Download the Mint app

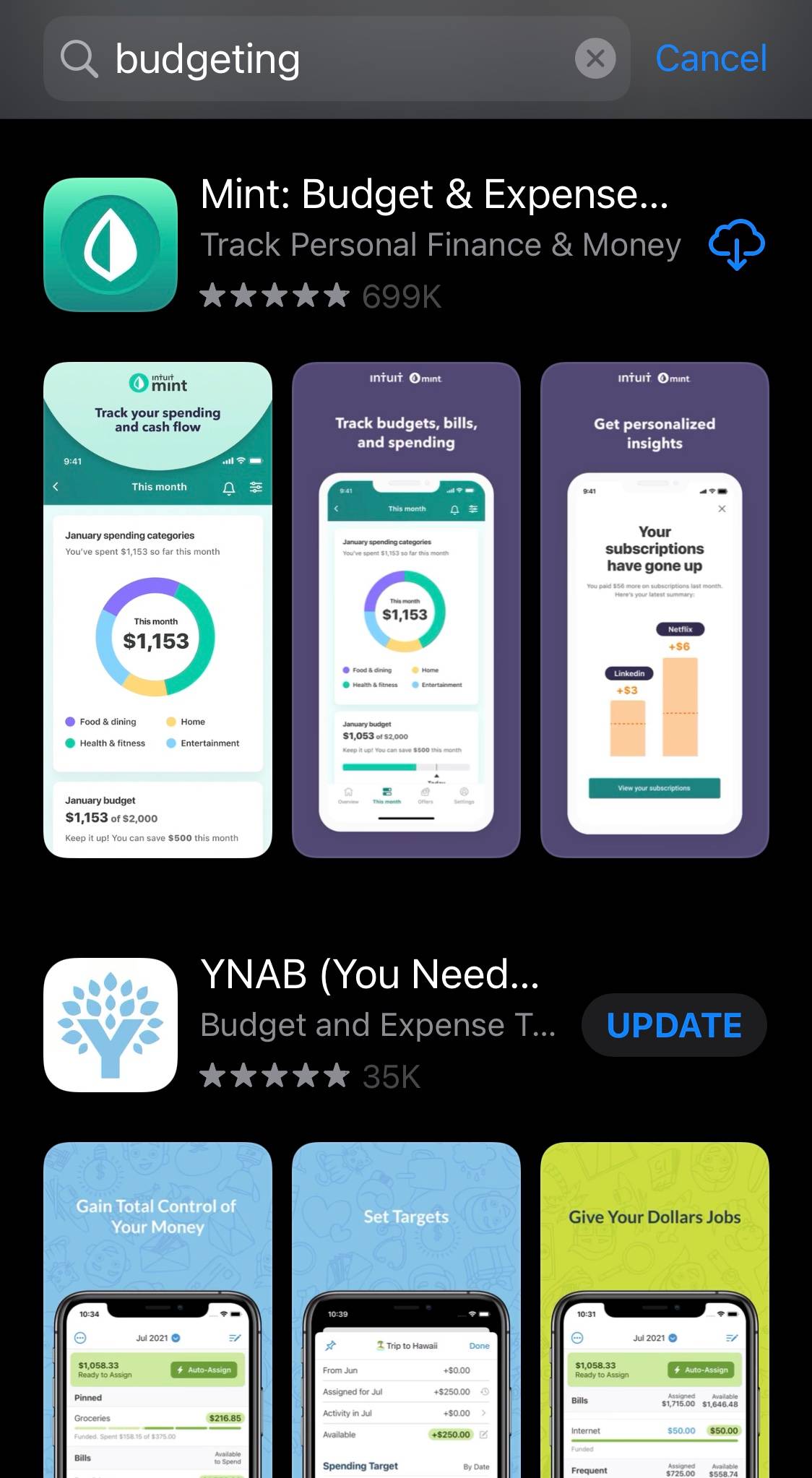[x=736, y=246]
